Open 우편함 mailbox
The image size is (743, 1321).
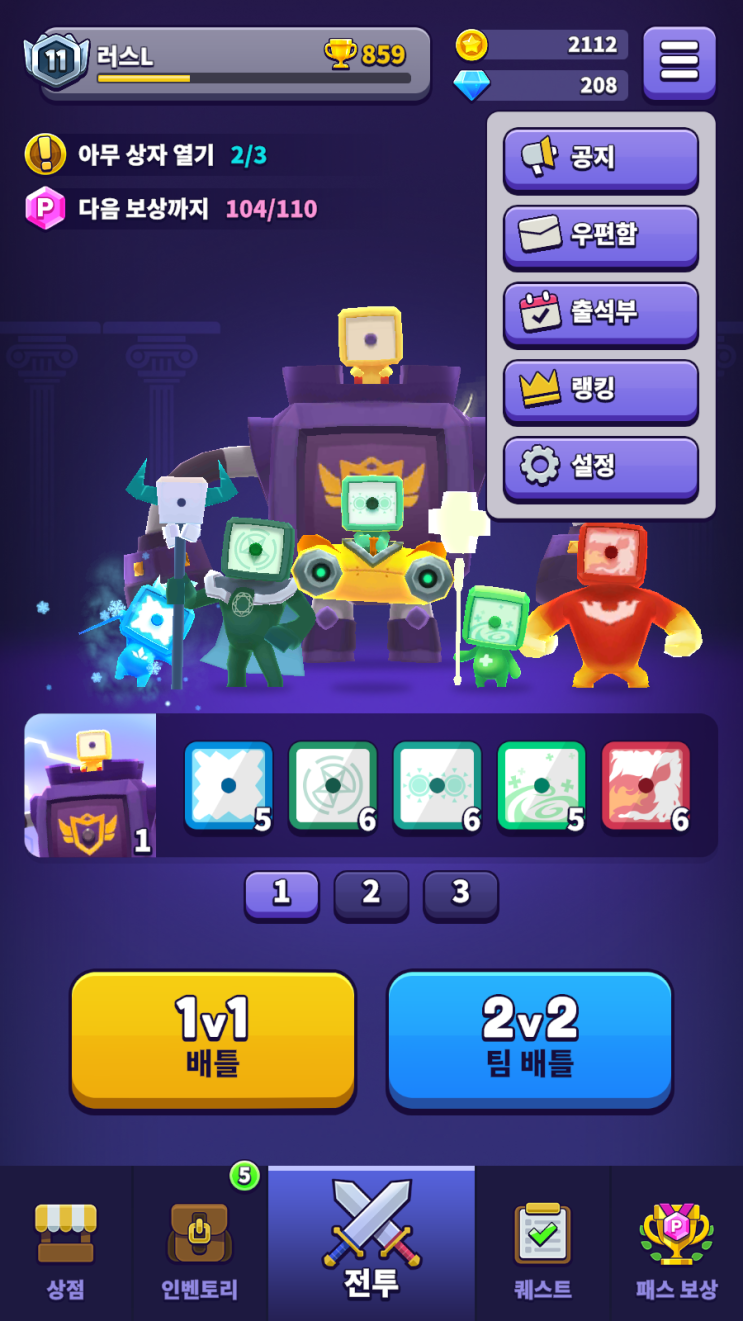[x=600, y=235]
